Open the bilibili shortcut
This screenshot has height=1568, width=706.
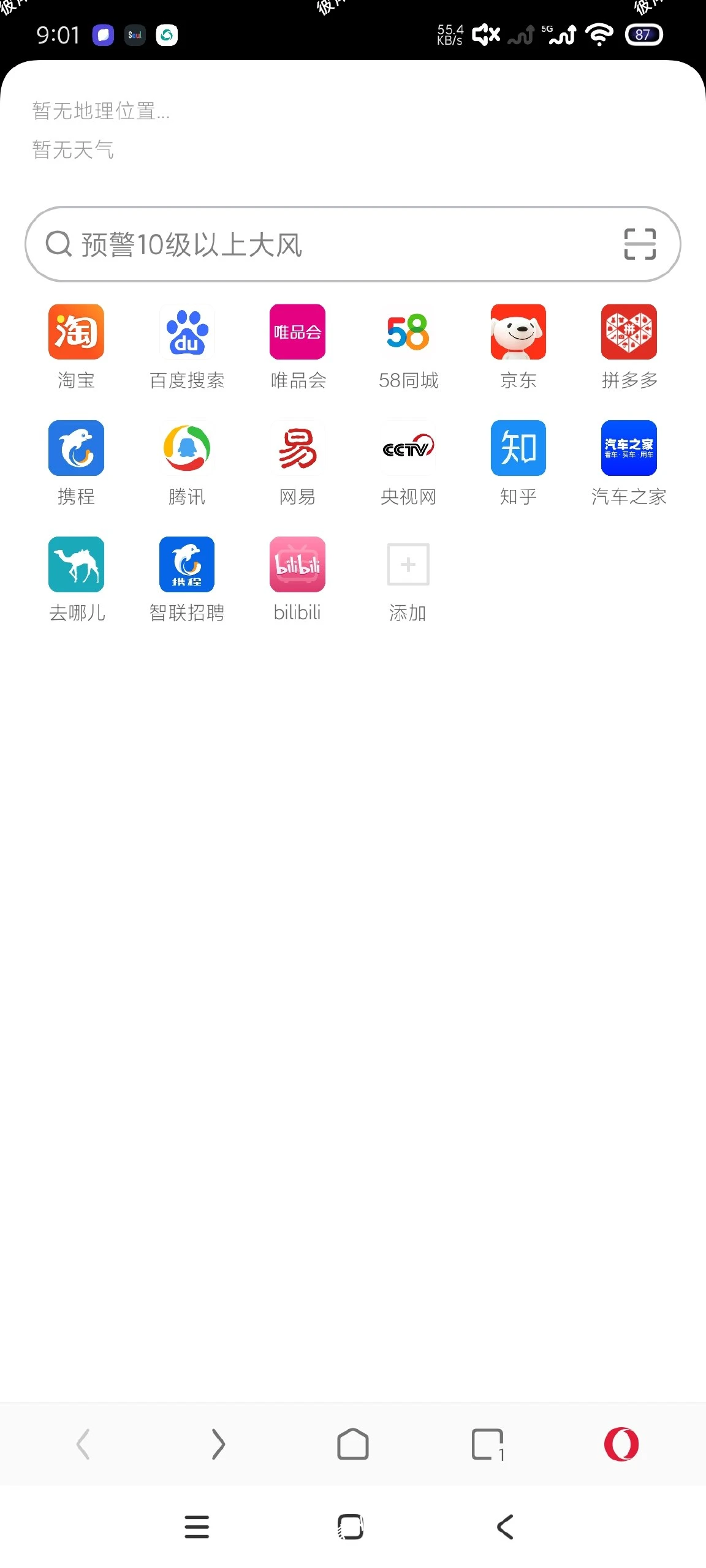pos(297,565)
